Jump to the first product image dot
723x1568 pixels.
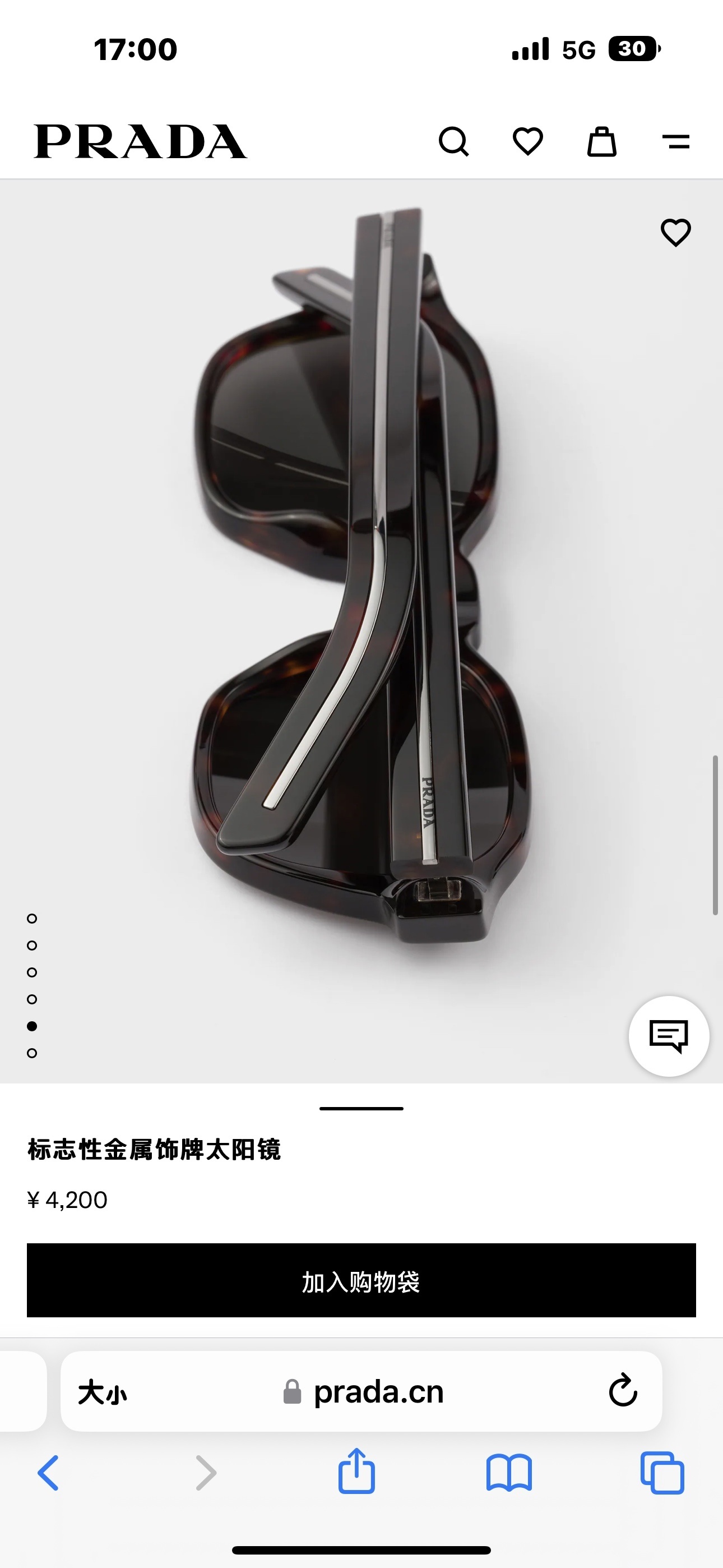[33, 919]
